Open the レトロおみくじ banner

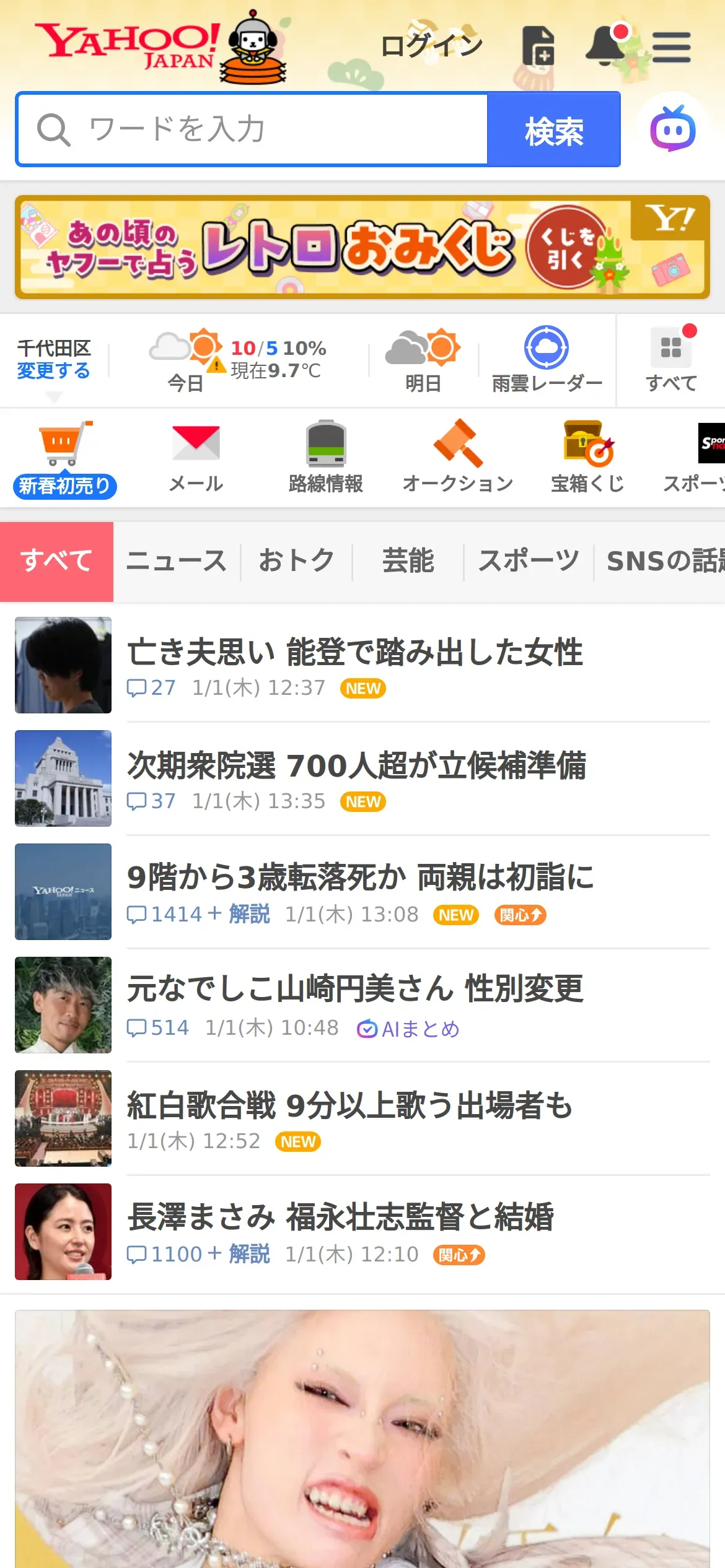tap(362, 247)
